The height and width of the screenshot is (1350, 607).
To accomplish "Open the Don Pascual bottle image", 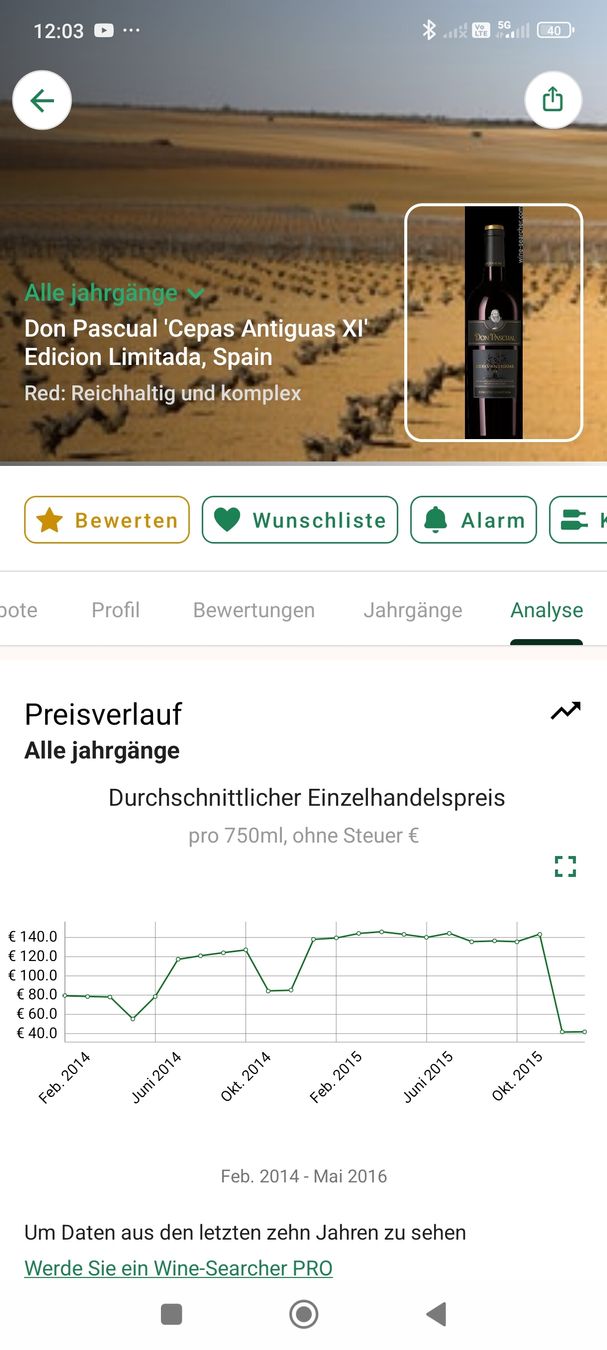I will click(x=493, y=322).
